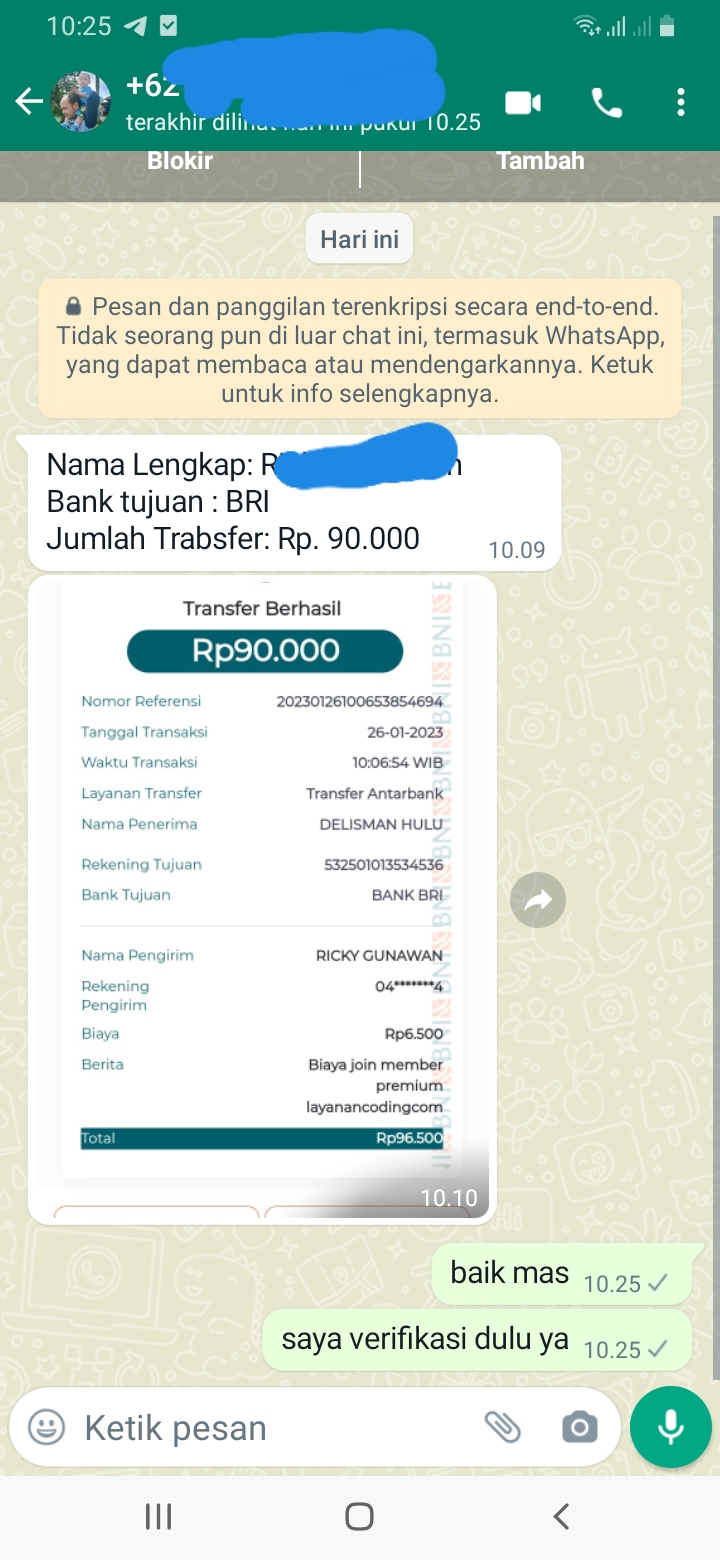Open the camera from message bar

point(579,1427)
